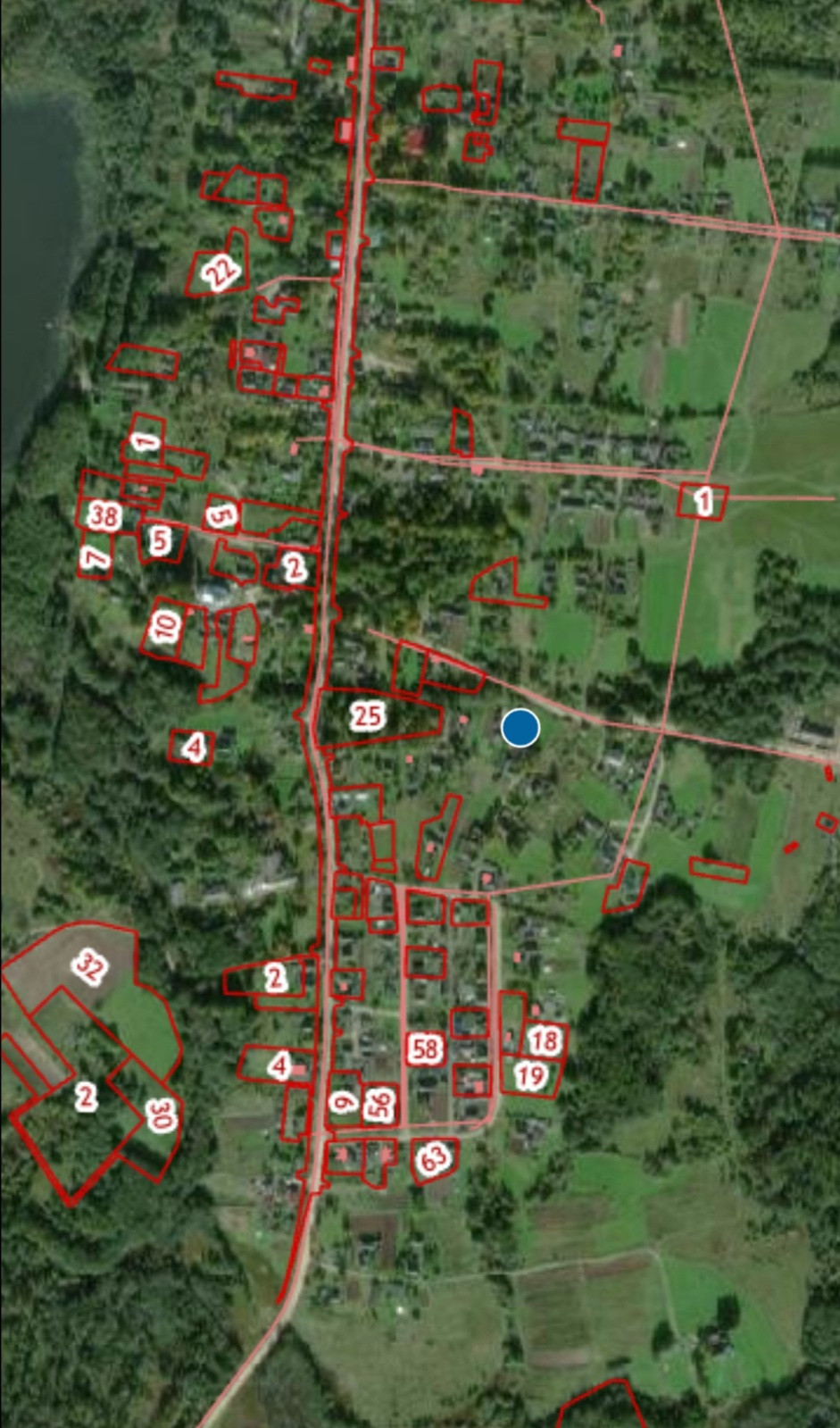Select the parcel numbered 7
The image size is (840, 1428).
[96, 558]
